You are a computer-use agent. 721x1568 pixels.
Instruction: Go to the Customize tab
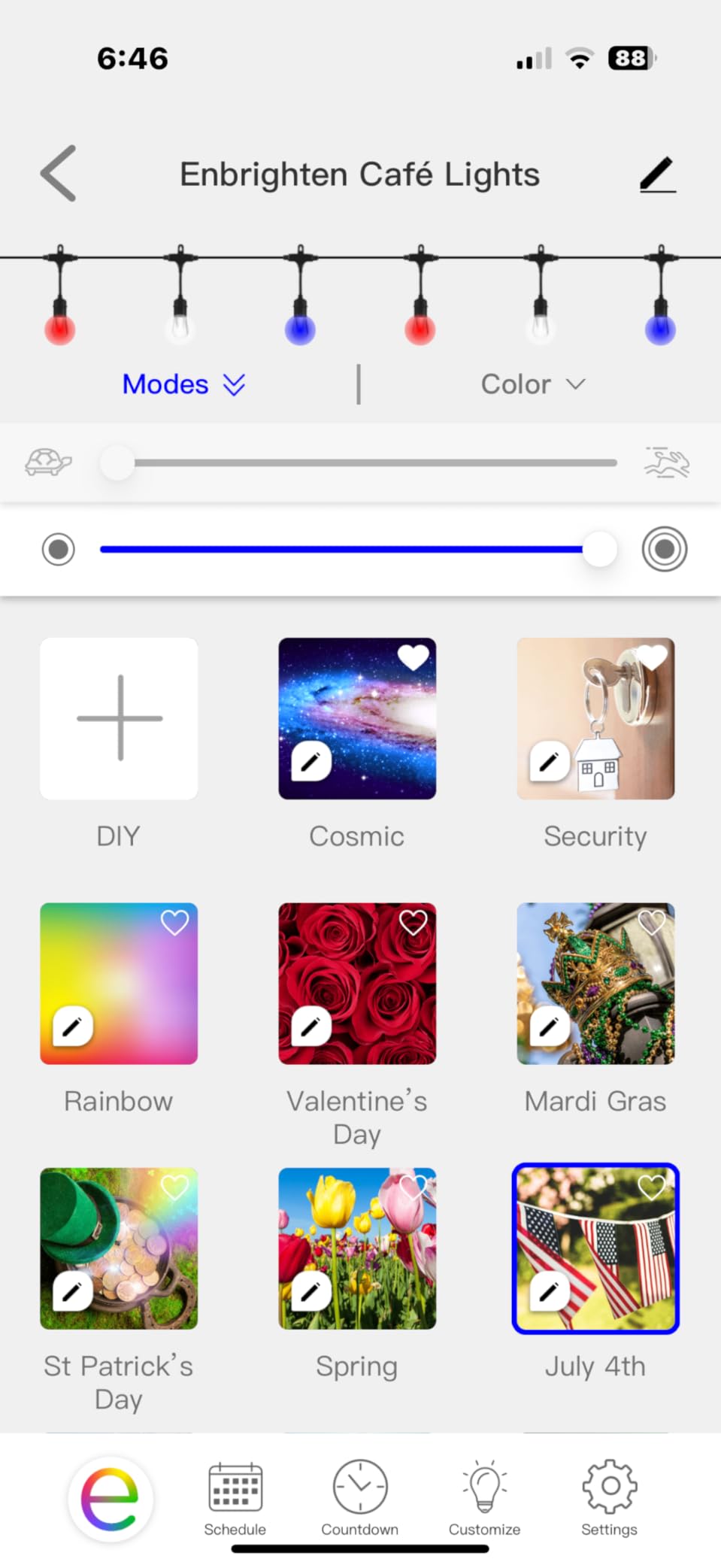pyautogui.click(x=484, y=1497)
